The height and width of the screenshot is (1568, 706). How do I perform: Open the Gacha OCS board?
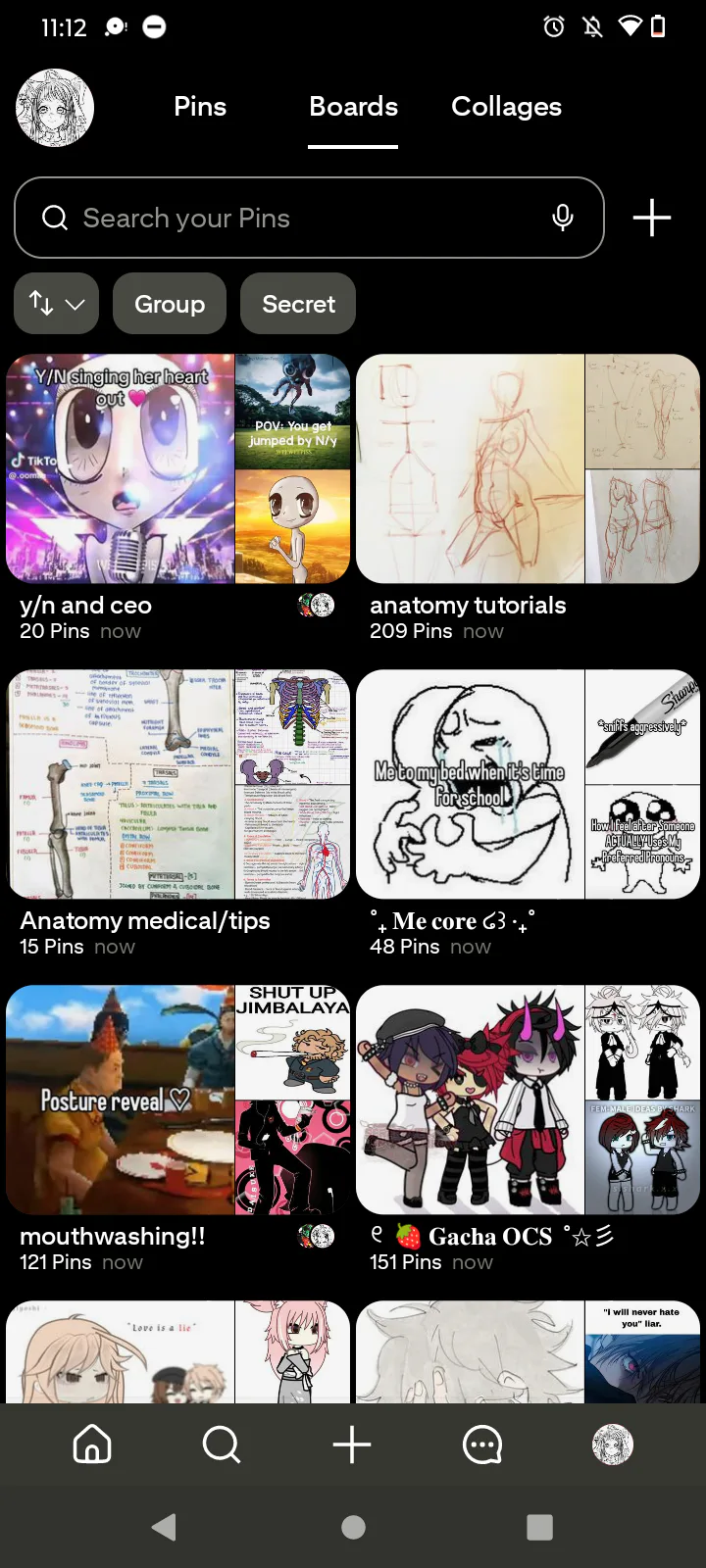click(x=528, y=1101)
